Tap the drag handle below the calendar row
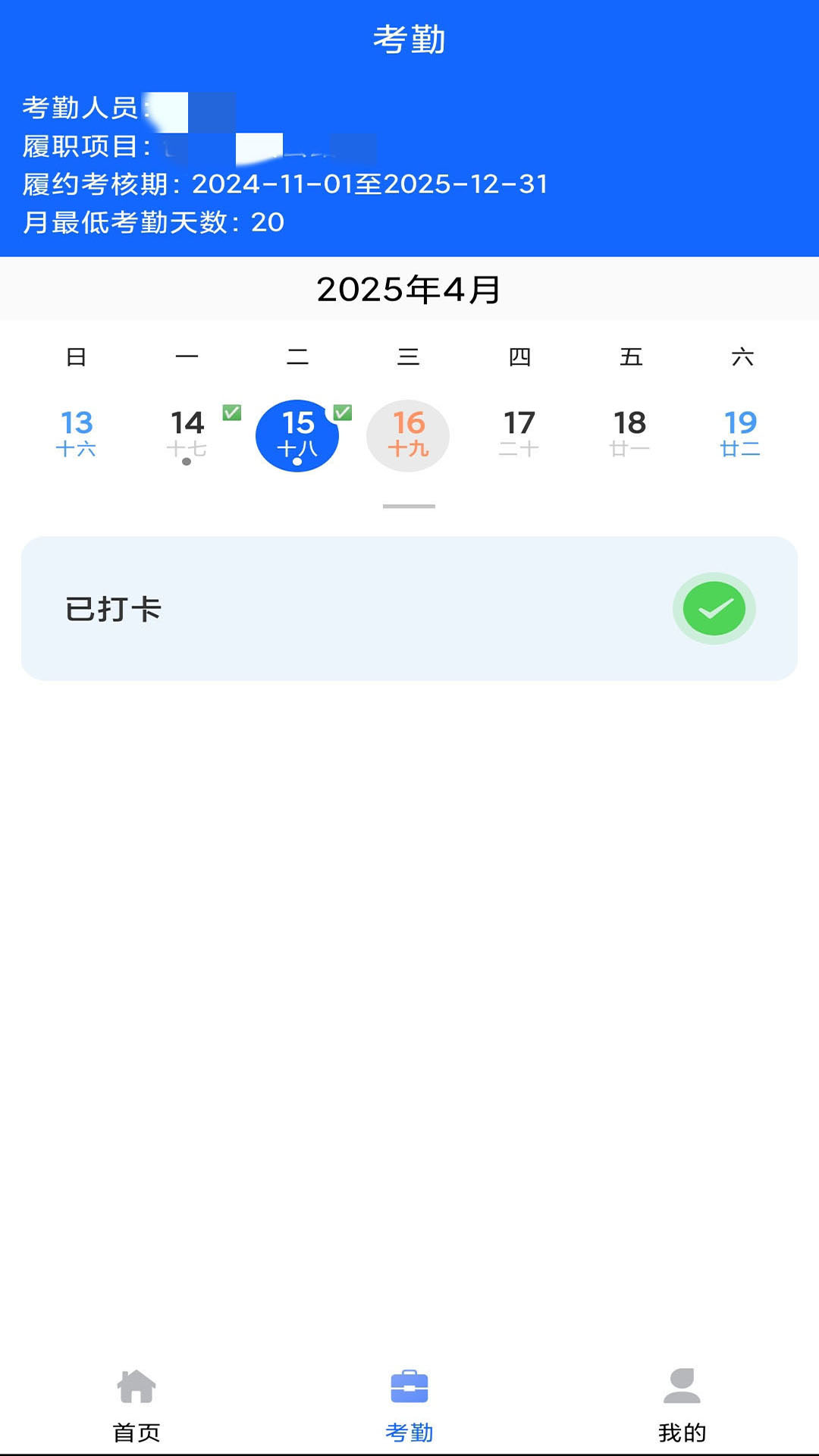 pos(409,507)
